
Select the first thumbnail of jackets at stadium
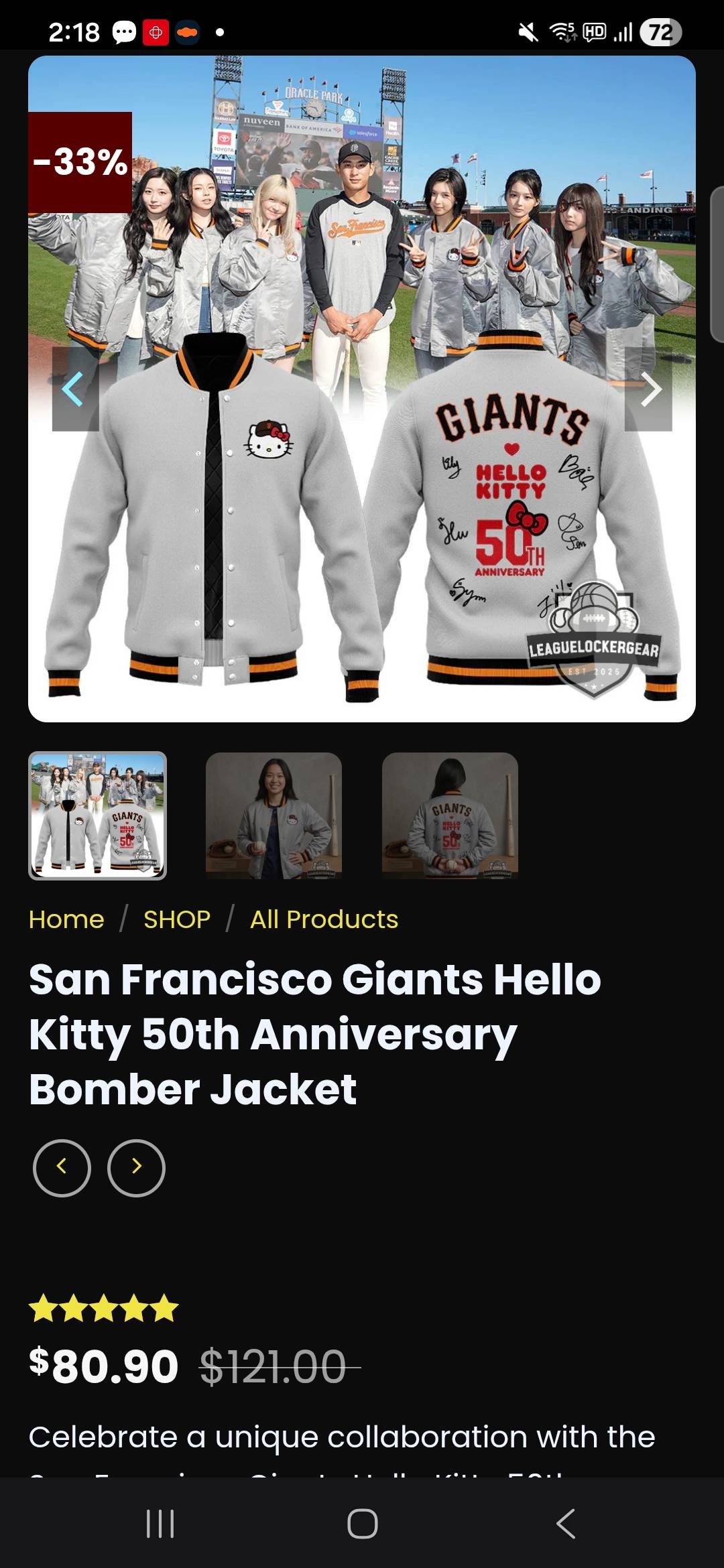click(x=97, y=815)
